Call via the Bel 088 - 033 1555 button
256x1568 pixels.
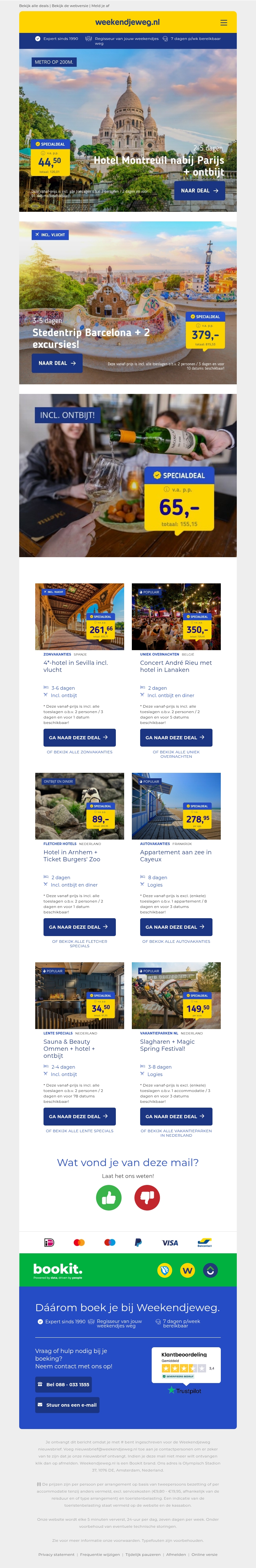click(x=63, y=1384)
